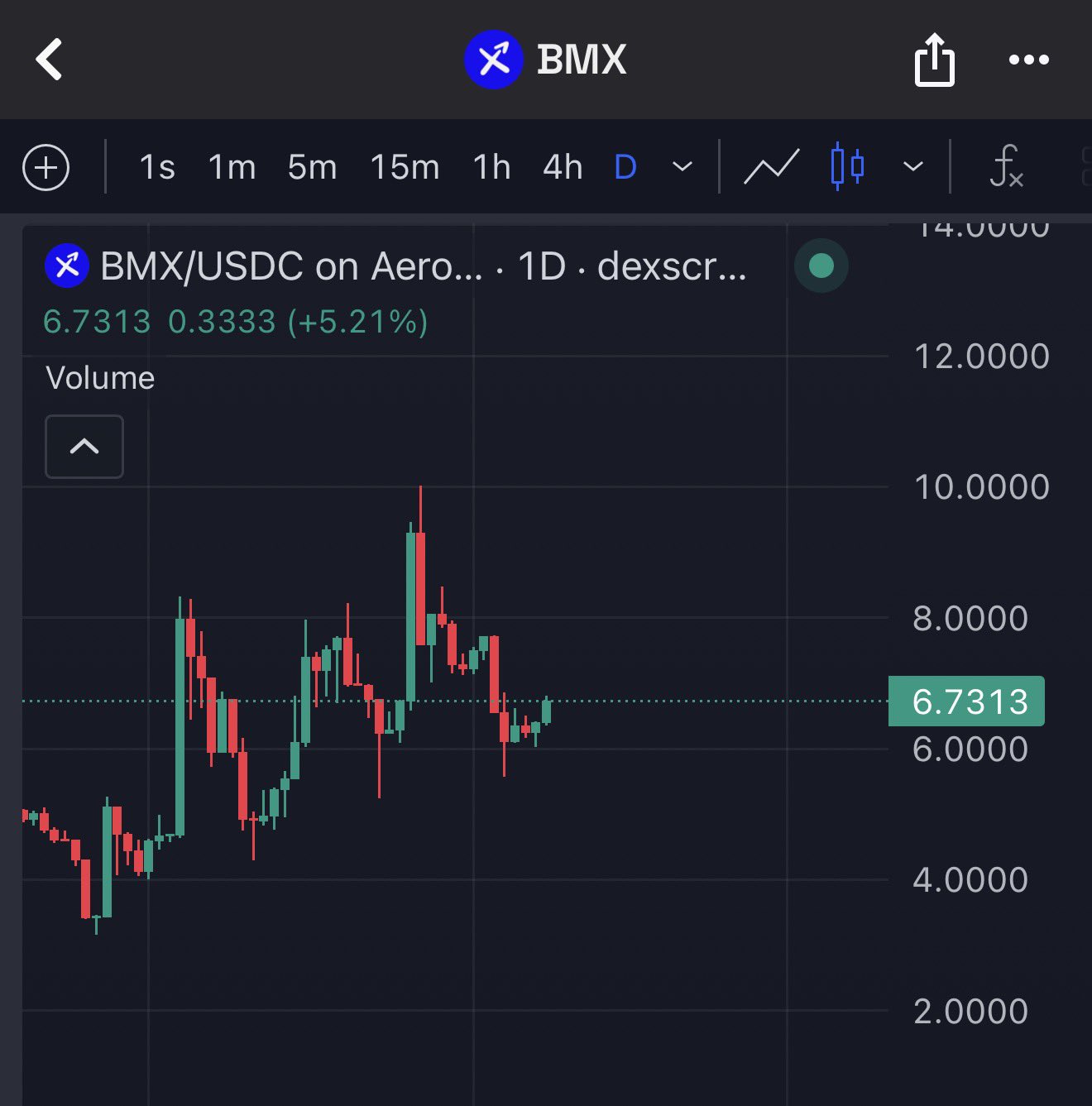Open the chart style dropdown
Image resolution: width=1092 pixels, height=1106 pixels.
coord(912,168)
